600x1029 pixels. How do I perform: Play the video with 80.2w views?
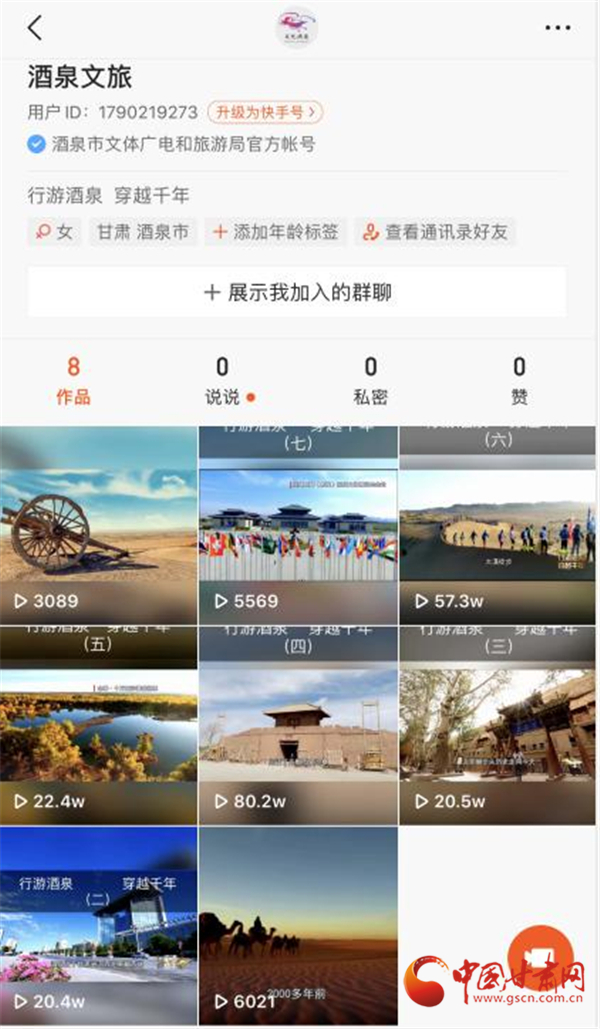point(298,725)
